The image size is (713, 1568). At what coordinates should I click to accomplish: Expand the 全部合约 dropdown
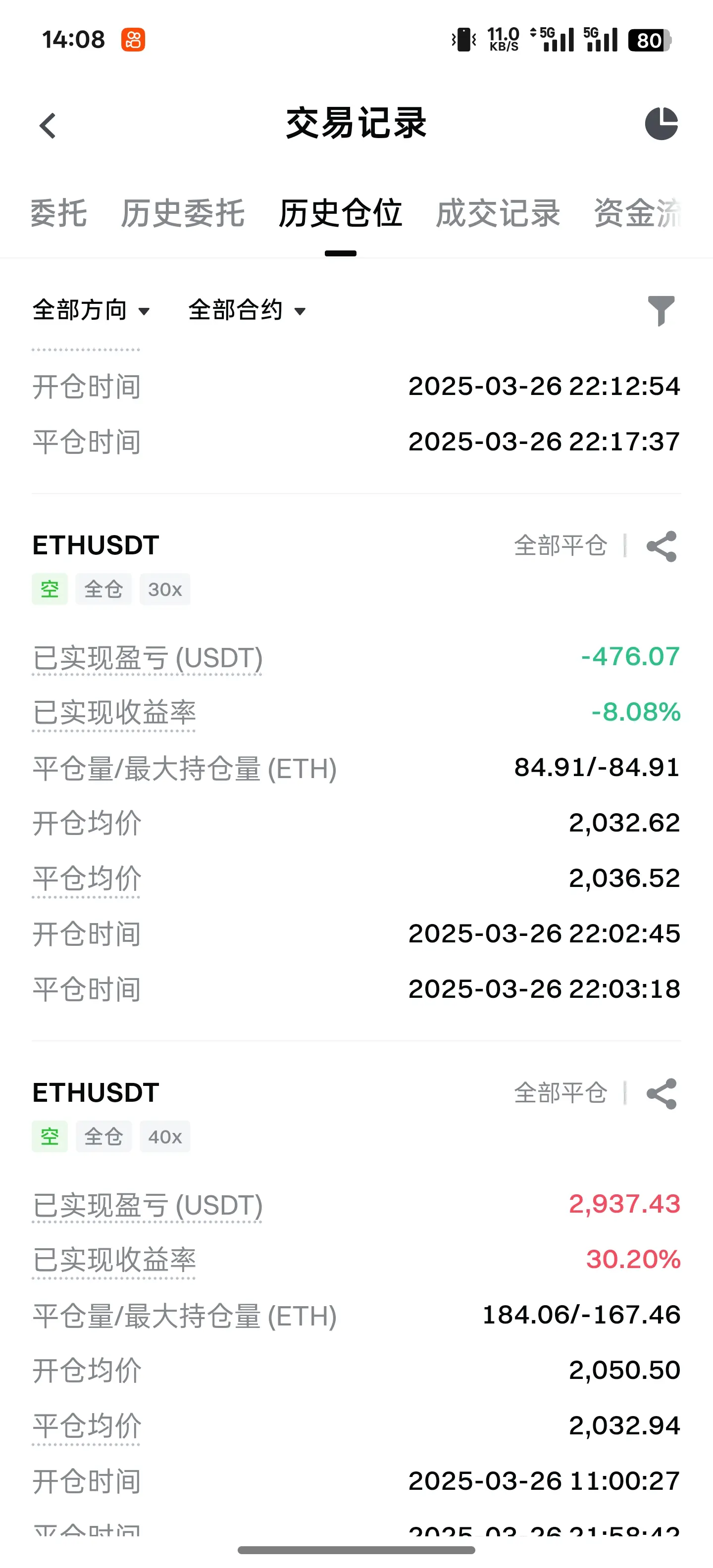tap(247, 310)
